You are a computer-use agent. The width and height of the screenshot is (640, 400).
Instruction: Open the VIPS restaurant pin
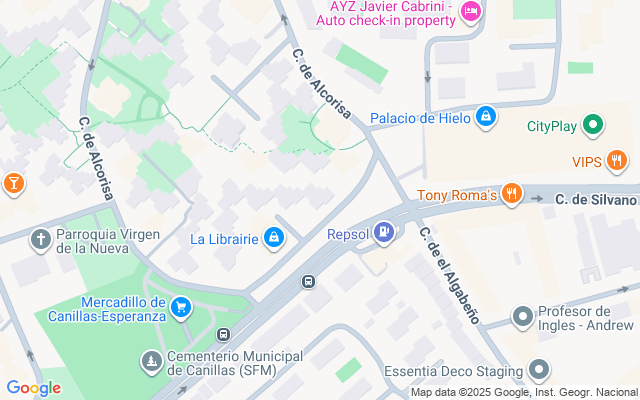tap(617, 161)
